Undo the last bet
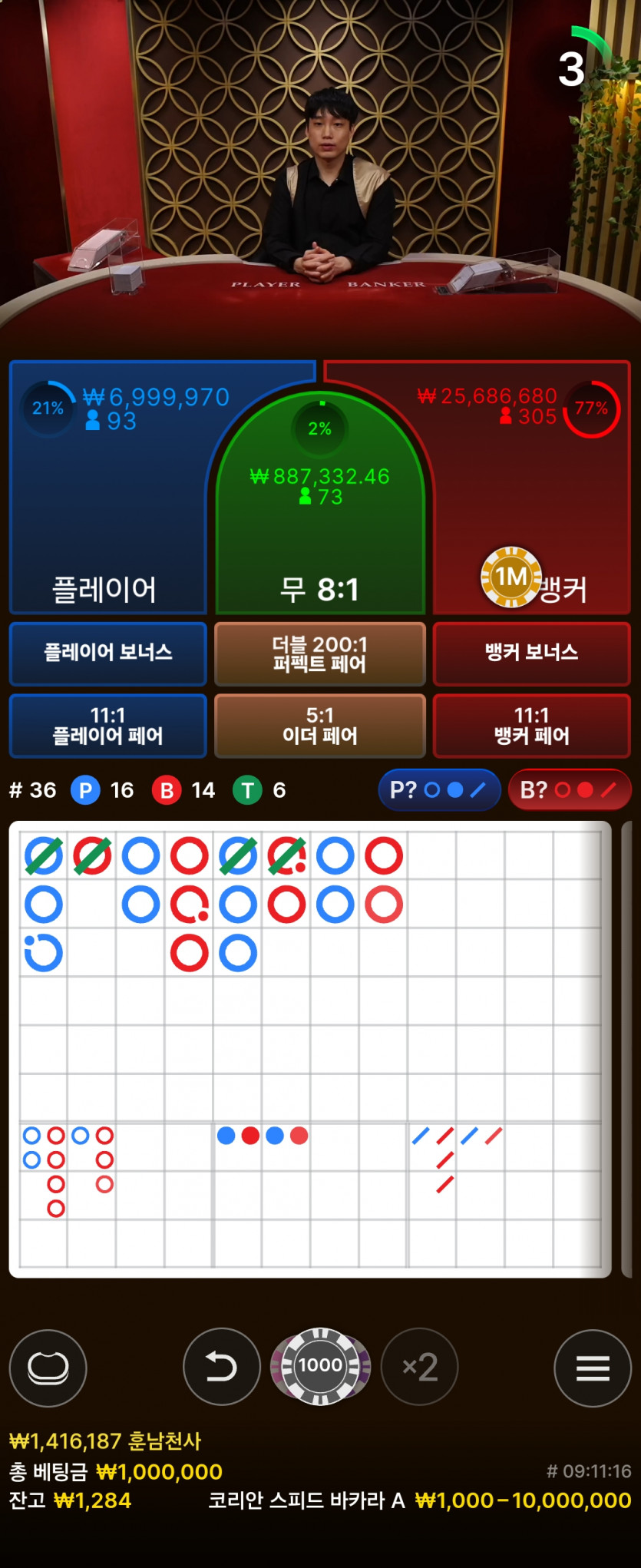Screen dimensions: 641x1568 pyautogui.click(x=221, y=1368)
